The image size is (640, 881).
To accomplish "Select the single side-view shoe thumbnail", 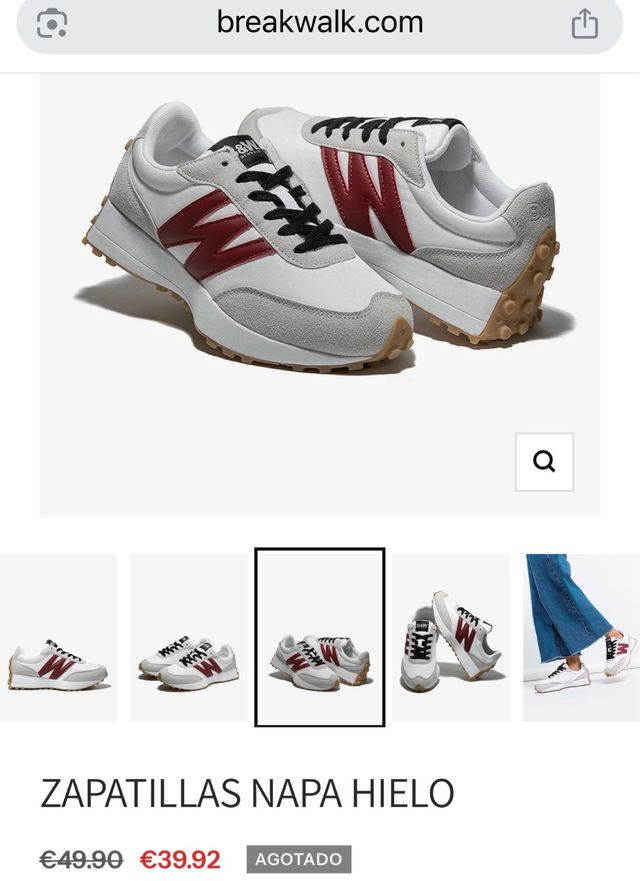I will (57, 638).
